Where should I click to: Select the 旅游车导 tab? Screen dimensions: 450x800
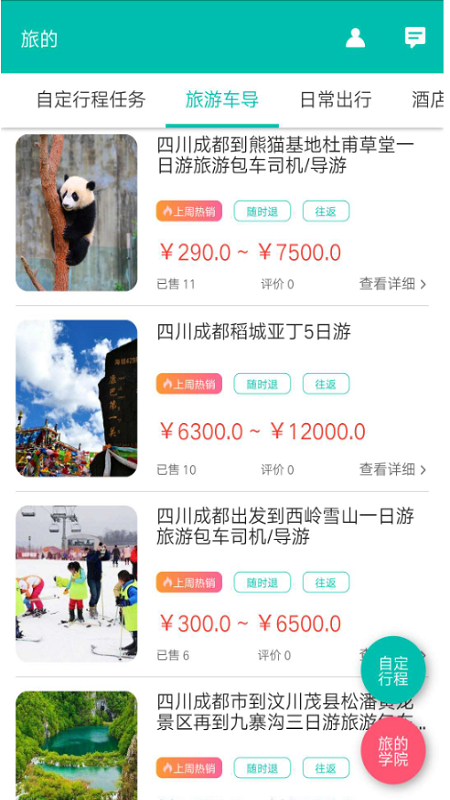(x=222, y=99)
